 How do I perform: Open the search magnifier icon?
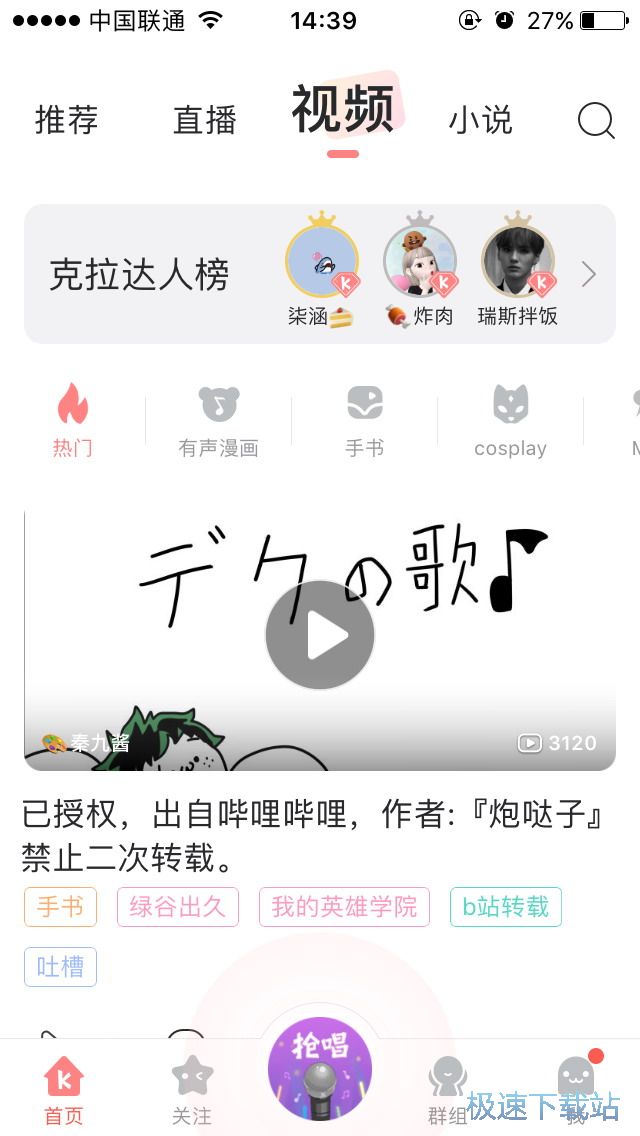[596, 121]
